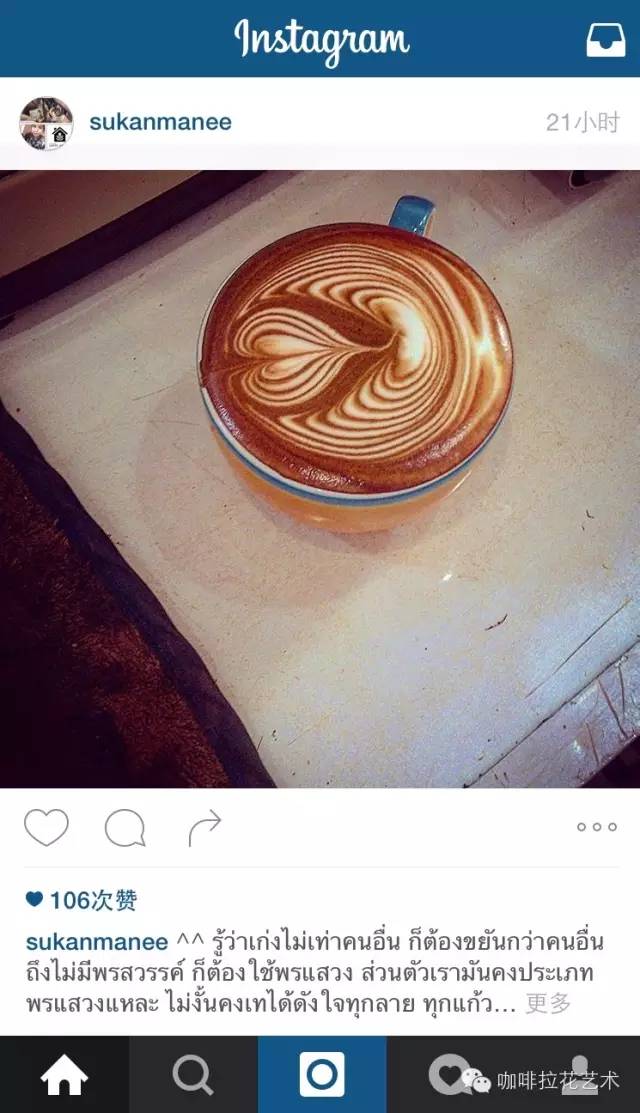Image resolution: width=640 pixels, height=1113 pixels.
Task: Open the post's three-dot options
Action: pos(596,827)
